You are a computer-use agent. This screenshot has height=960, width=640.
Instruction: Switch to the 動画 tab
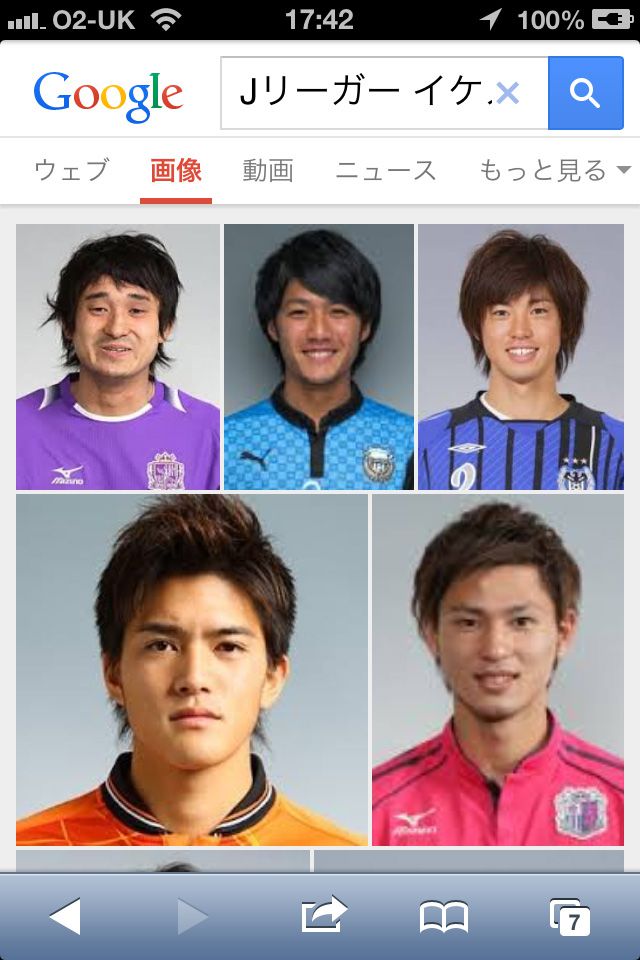coord(268,171)
